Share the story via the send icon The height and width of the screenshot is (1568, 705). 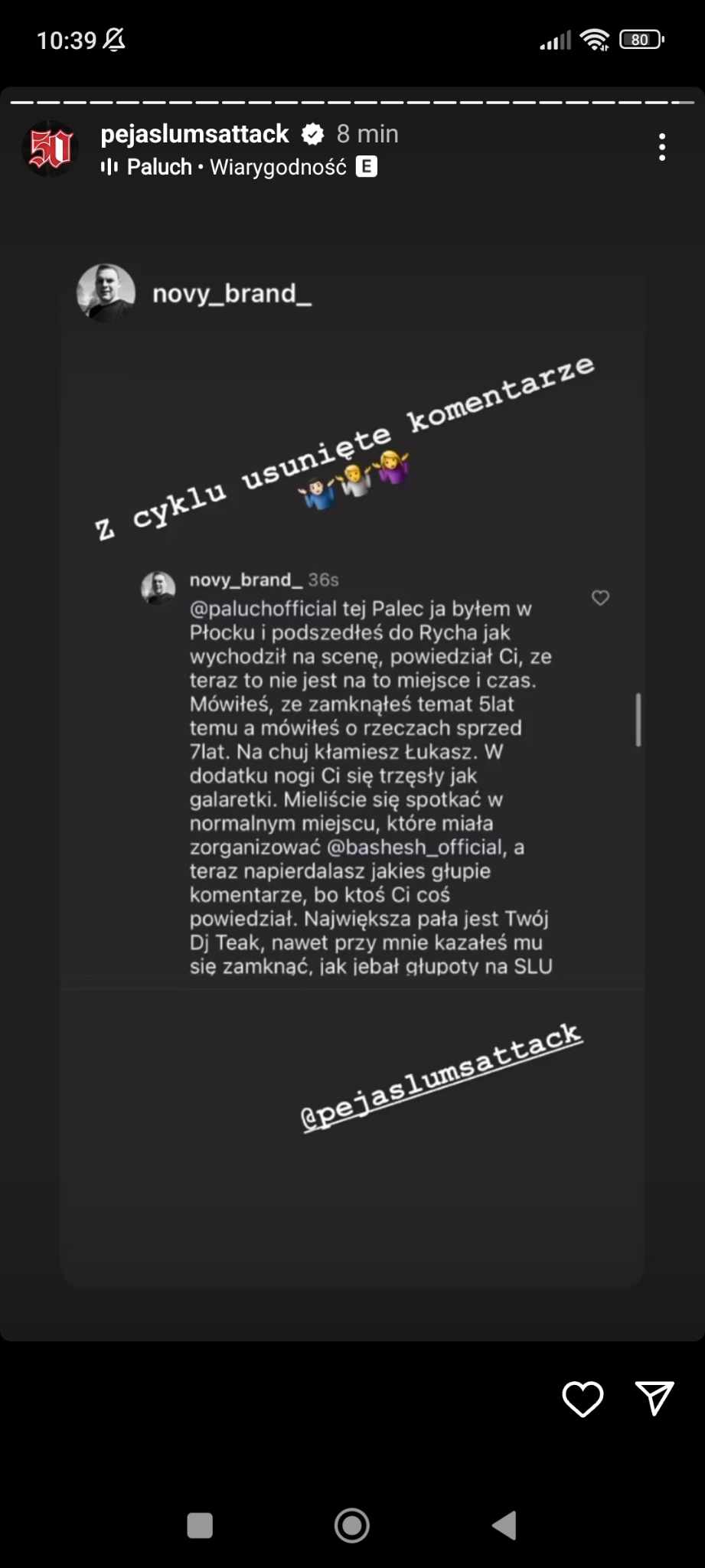click(654, 1398)
